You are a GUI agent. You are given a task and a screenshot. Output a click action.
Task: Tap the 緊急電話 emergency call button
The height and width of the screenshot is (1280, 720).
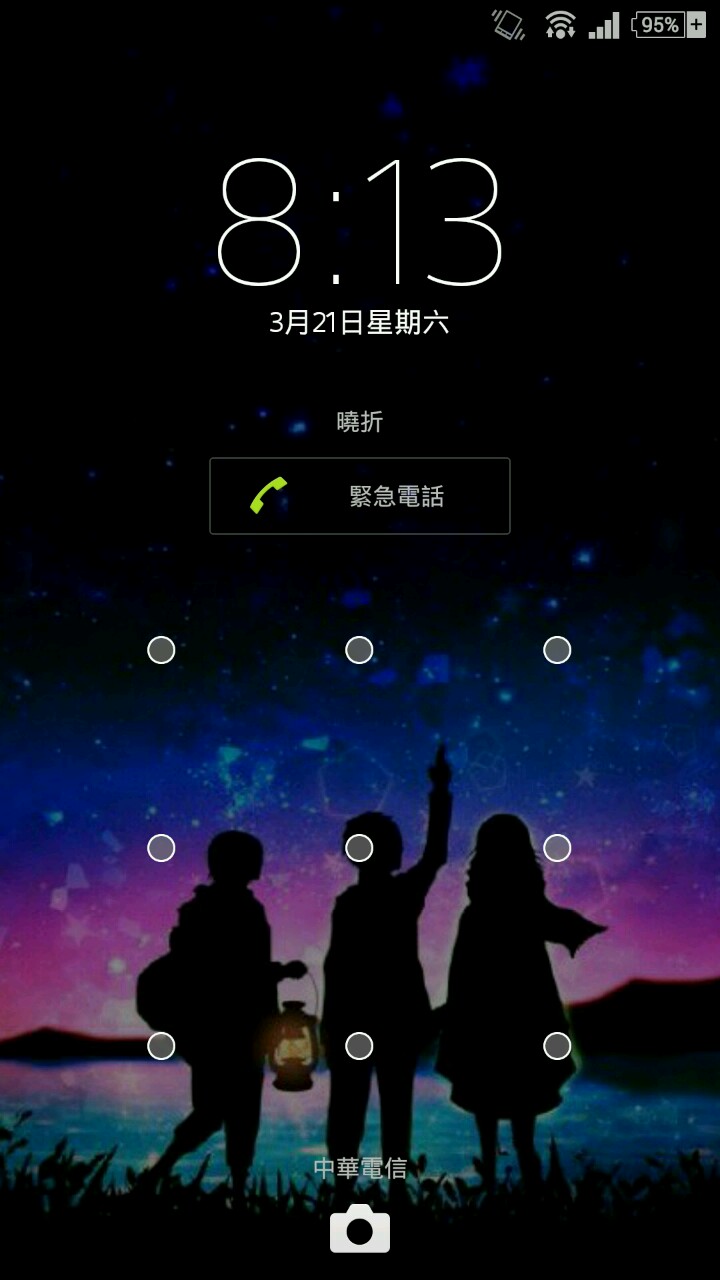click(360, 496)
